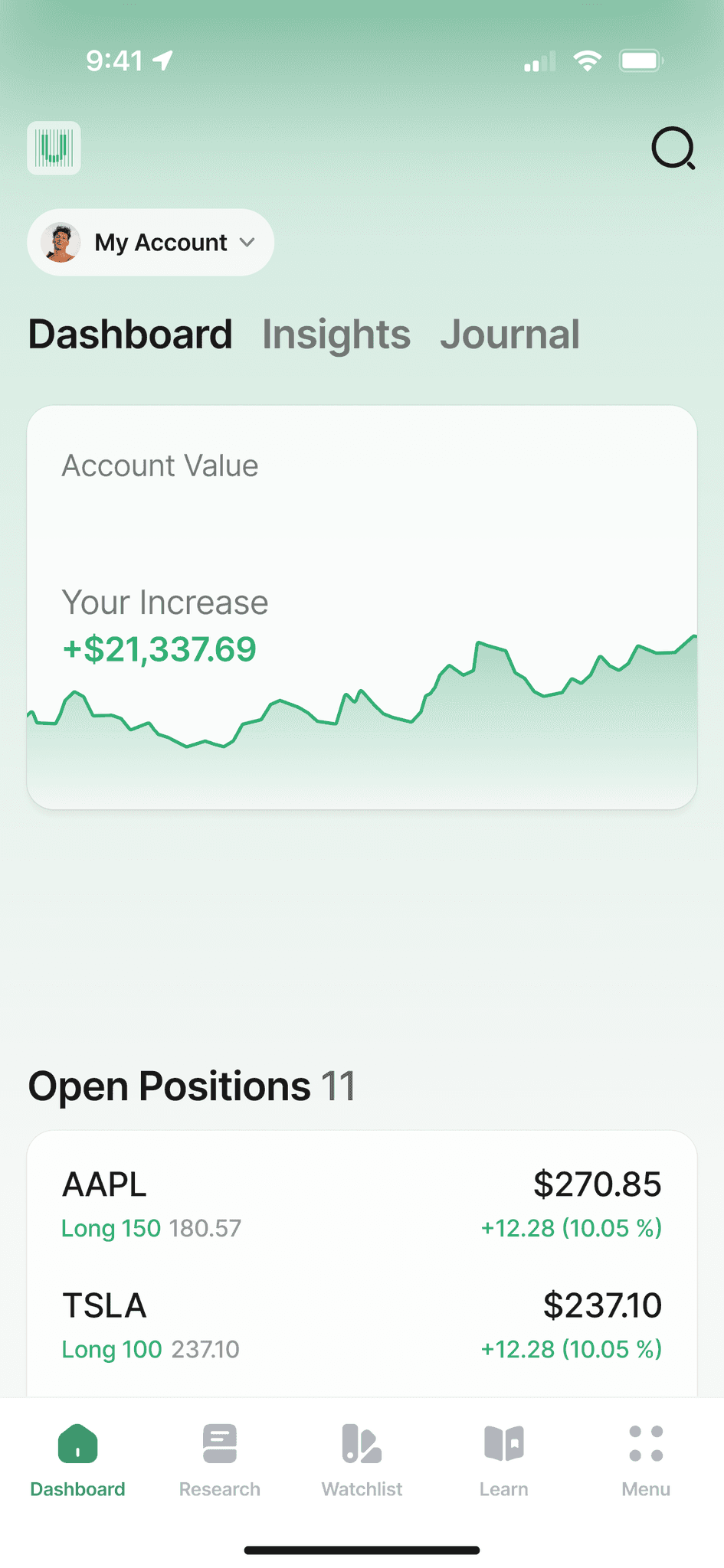Tap the Wi-Fi indicator in status bar
This screenshot has height=1568, width=724.
[588, 60]
